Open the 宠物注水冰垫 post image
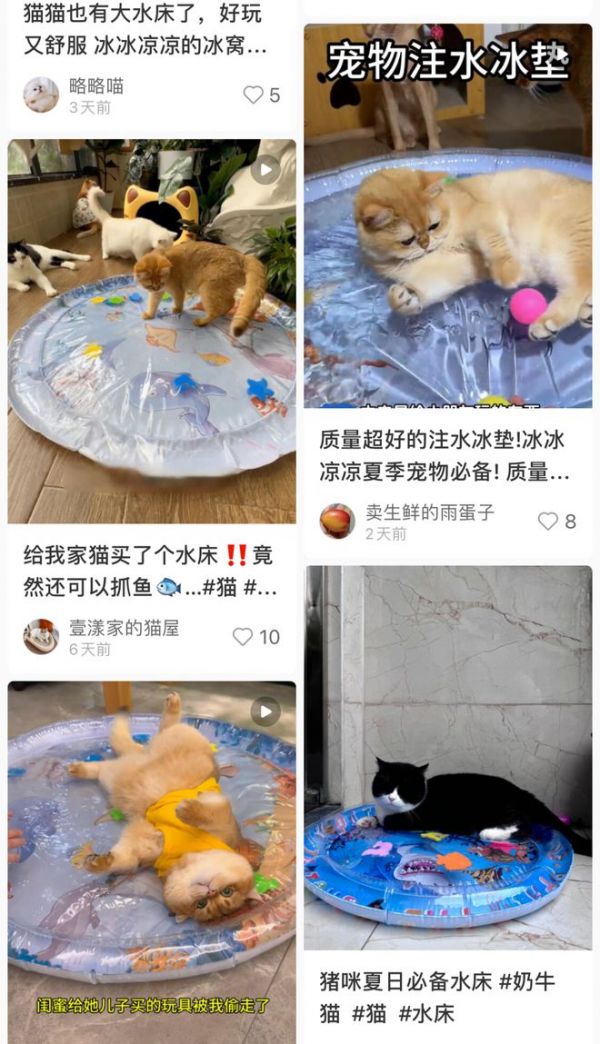Viewport: 600px width, 1044px height. tap(447, 215)
